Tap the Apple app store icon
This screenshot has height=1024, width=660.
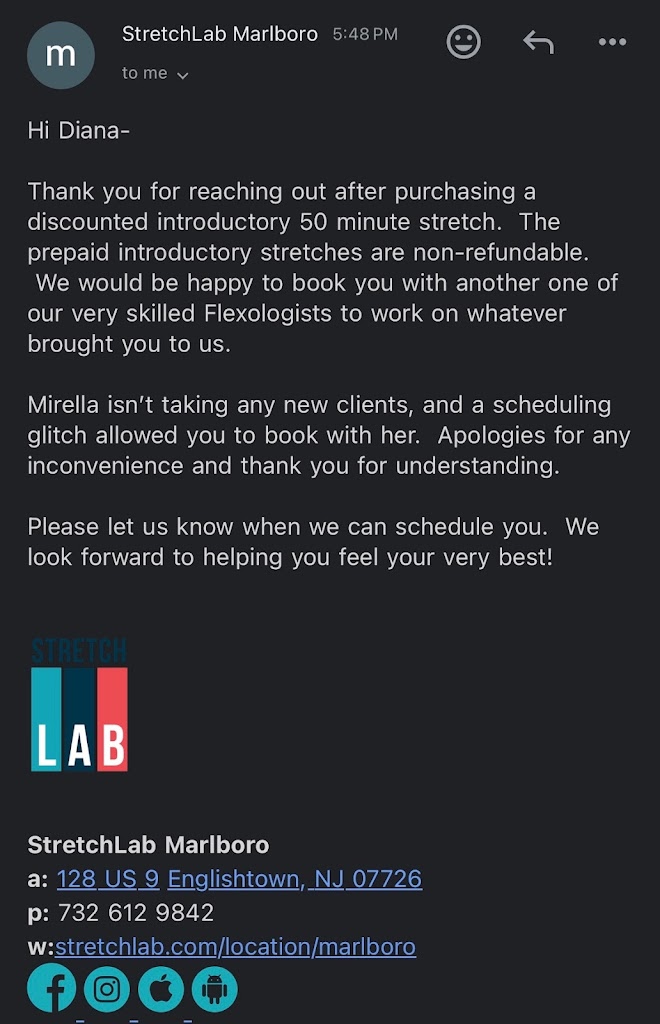click(x=160, y=989)
